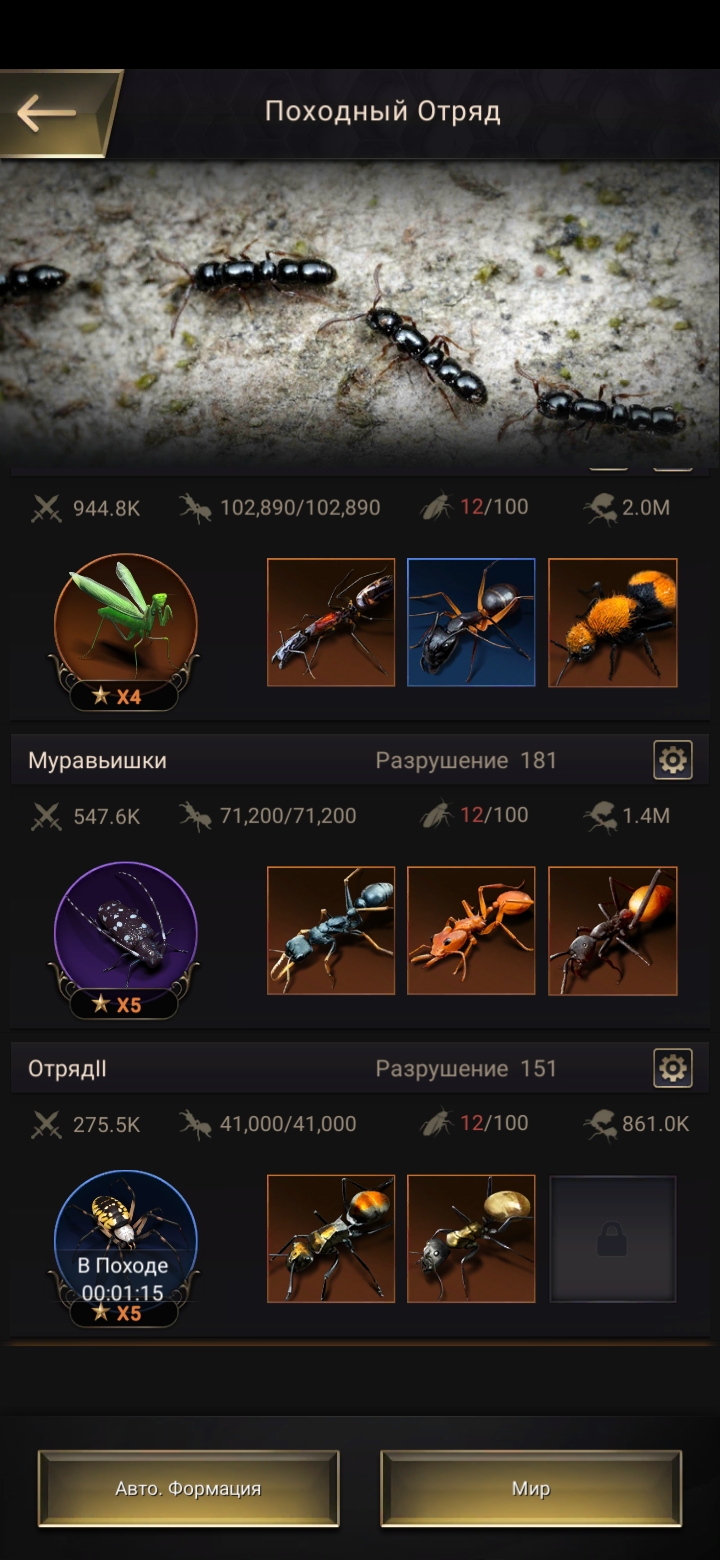Tap the Авто. Формация button
The width and height of the screenshot is (720, 1560).
[188, 1488]
